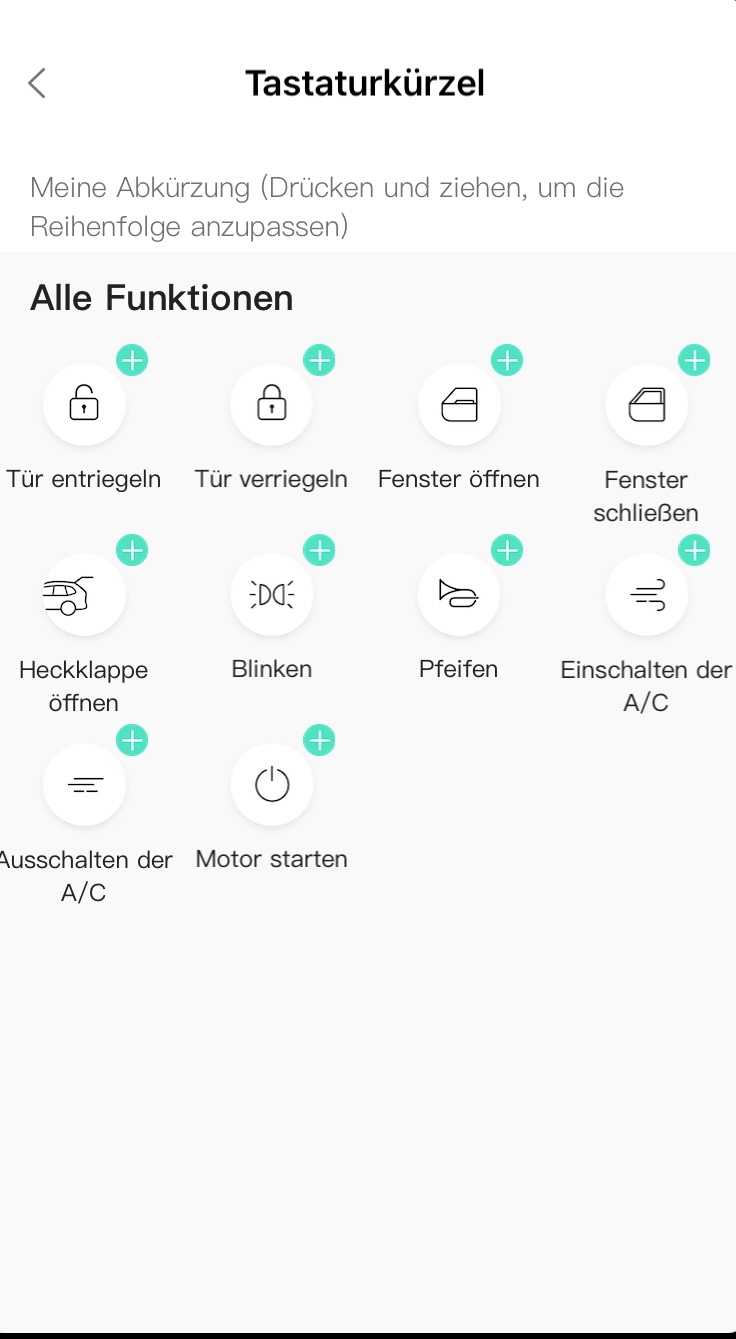The image size is (736, 1339).
Task: Go back from the Tastaturkürzel screen
Action: coord(37,83)
